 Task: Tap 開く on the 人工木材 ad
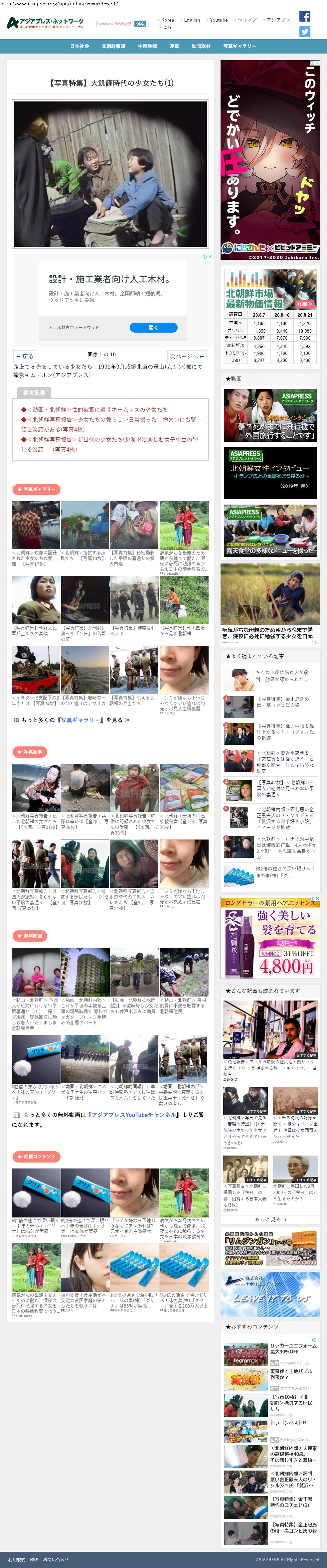click(153, 328)
